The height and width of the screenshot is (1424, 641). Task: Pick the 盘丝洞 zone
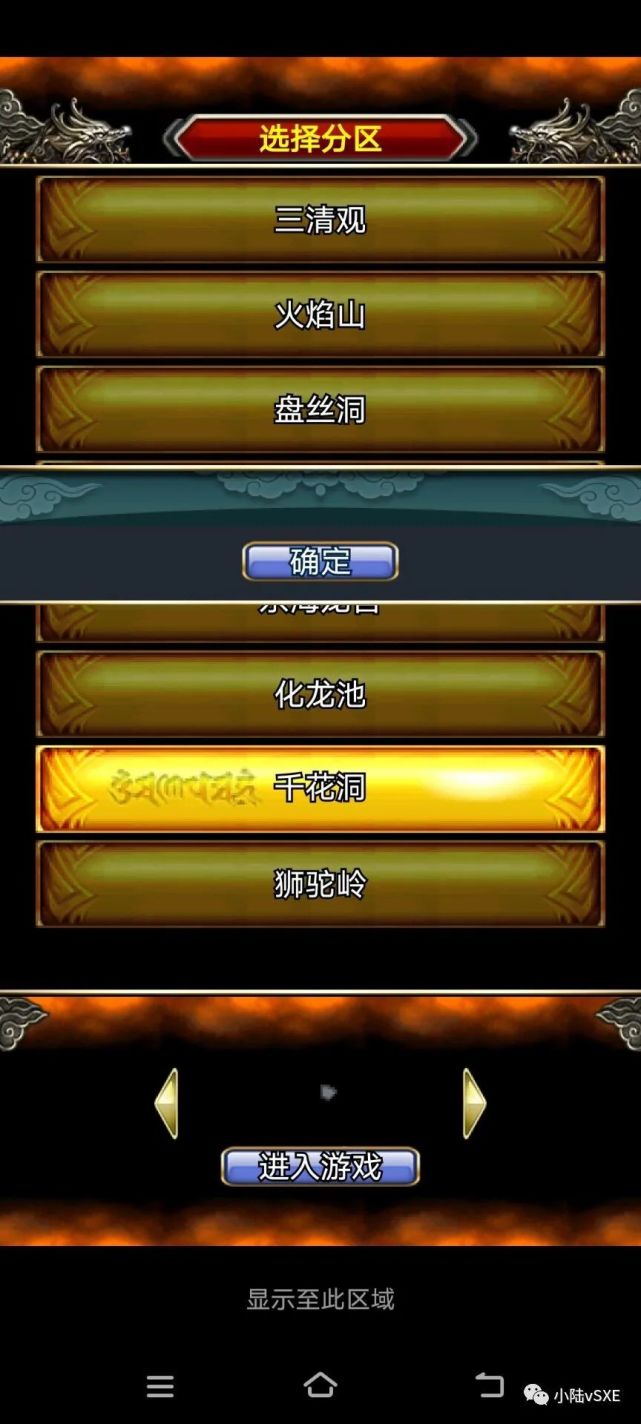[x=320, y=410]
